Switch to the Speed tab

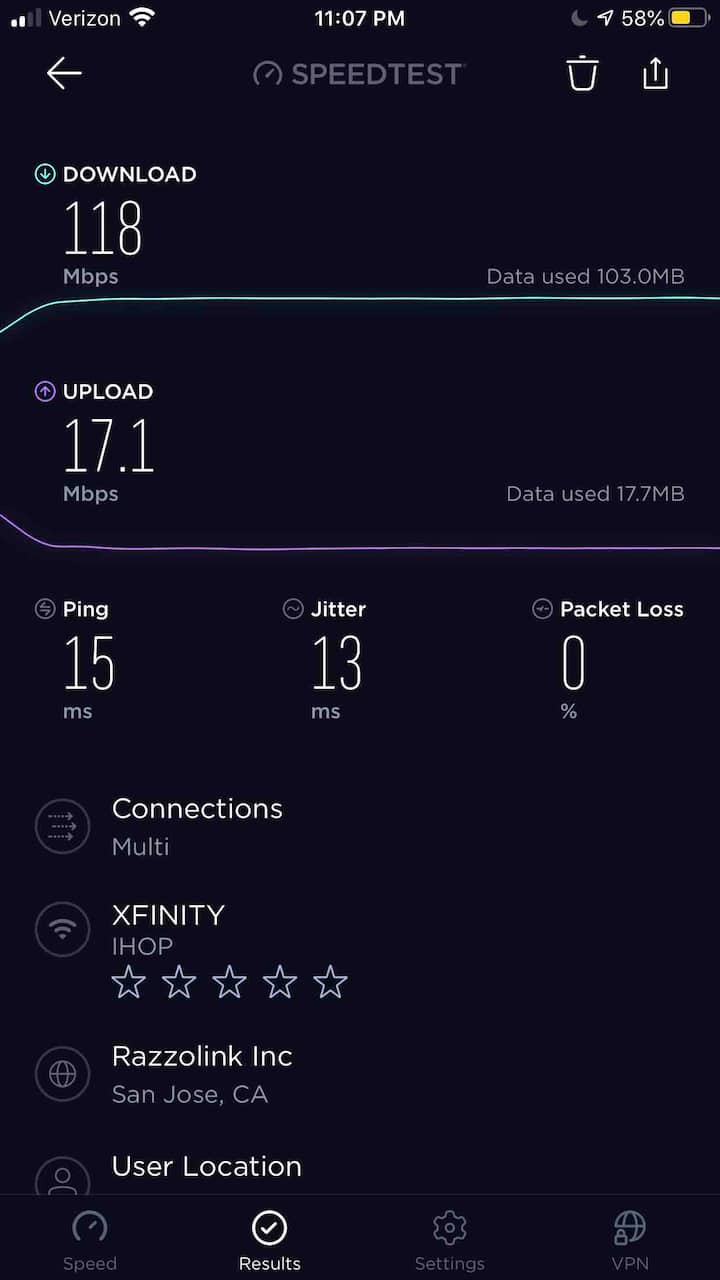pos(90,1240)
